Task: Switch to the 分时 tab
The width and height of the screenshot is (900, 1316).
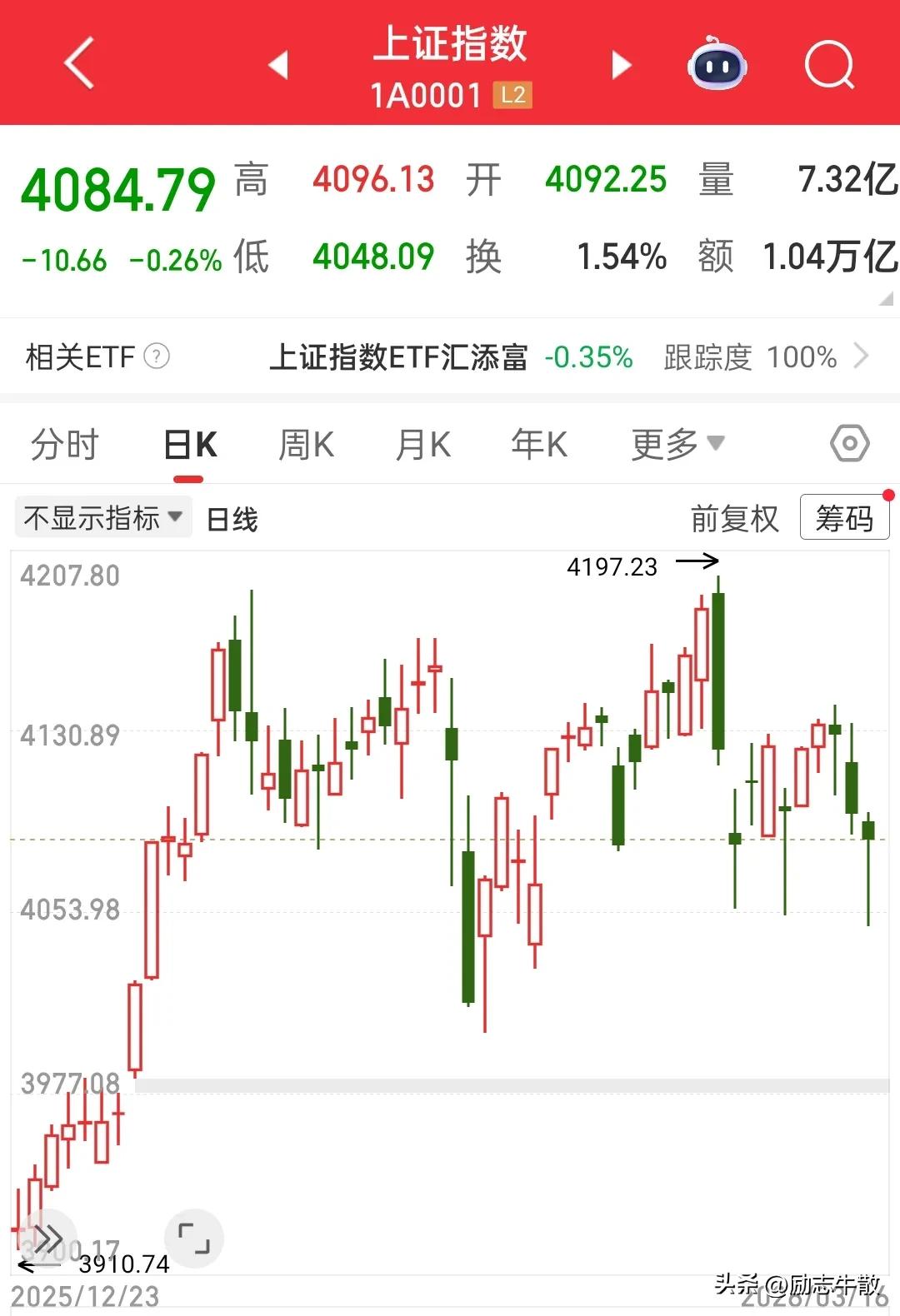Action: (x=65, y=444)
